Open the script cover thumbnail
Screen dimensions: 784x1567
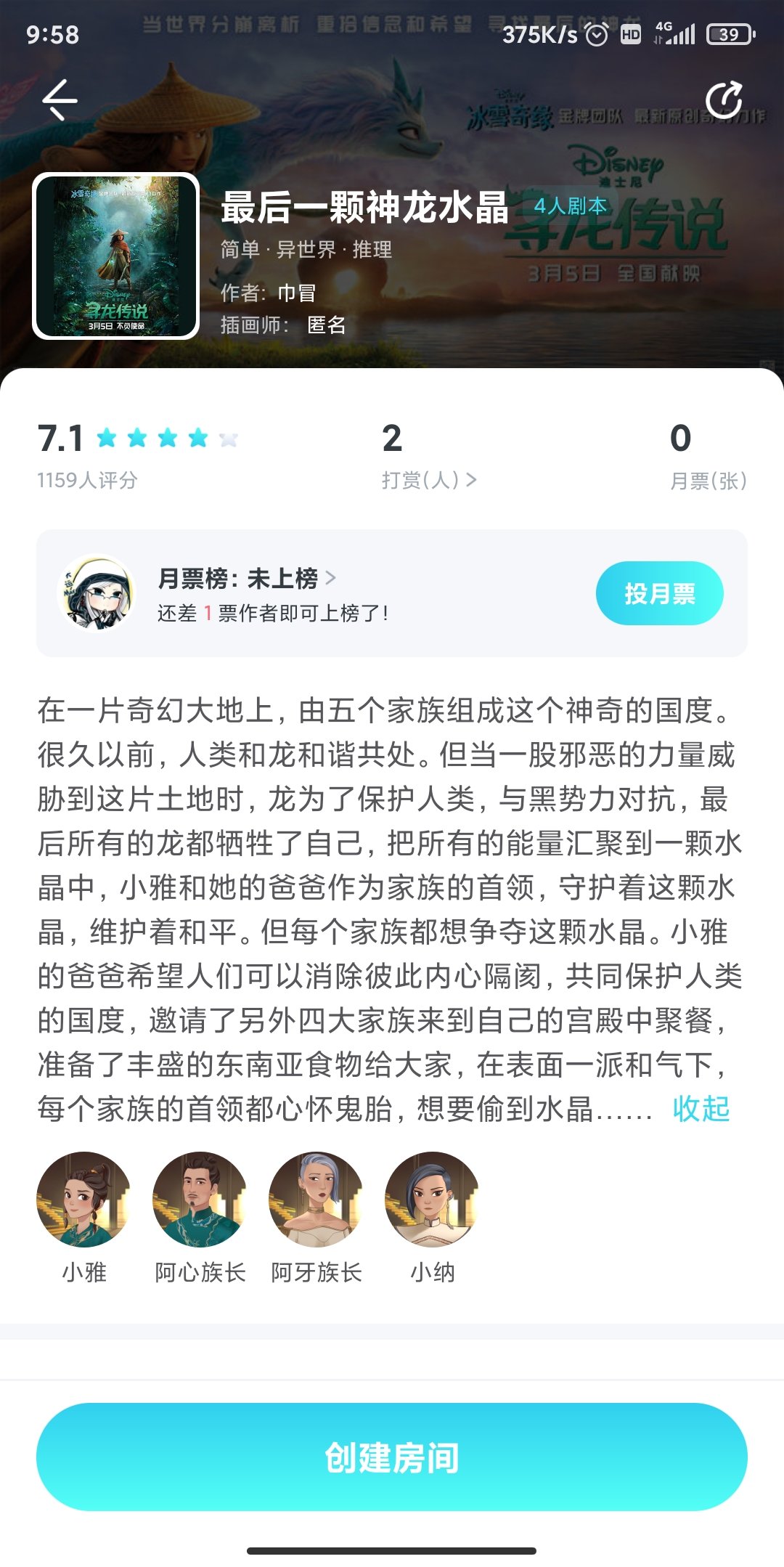click(116, 256)
